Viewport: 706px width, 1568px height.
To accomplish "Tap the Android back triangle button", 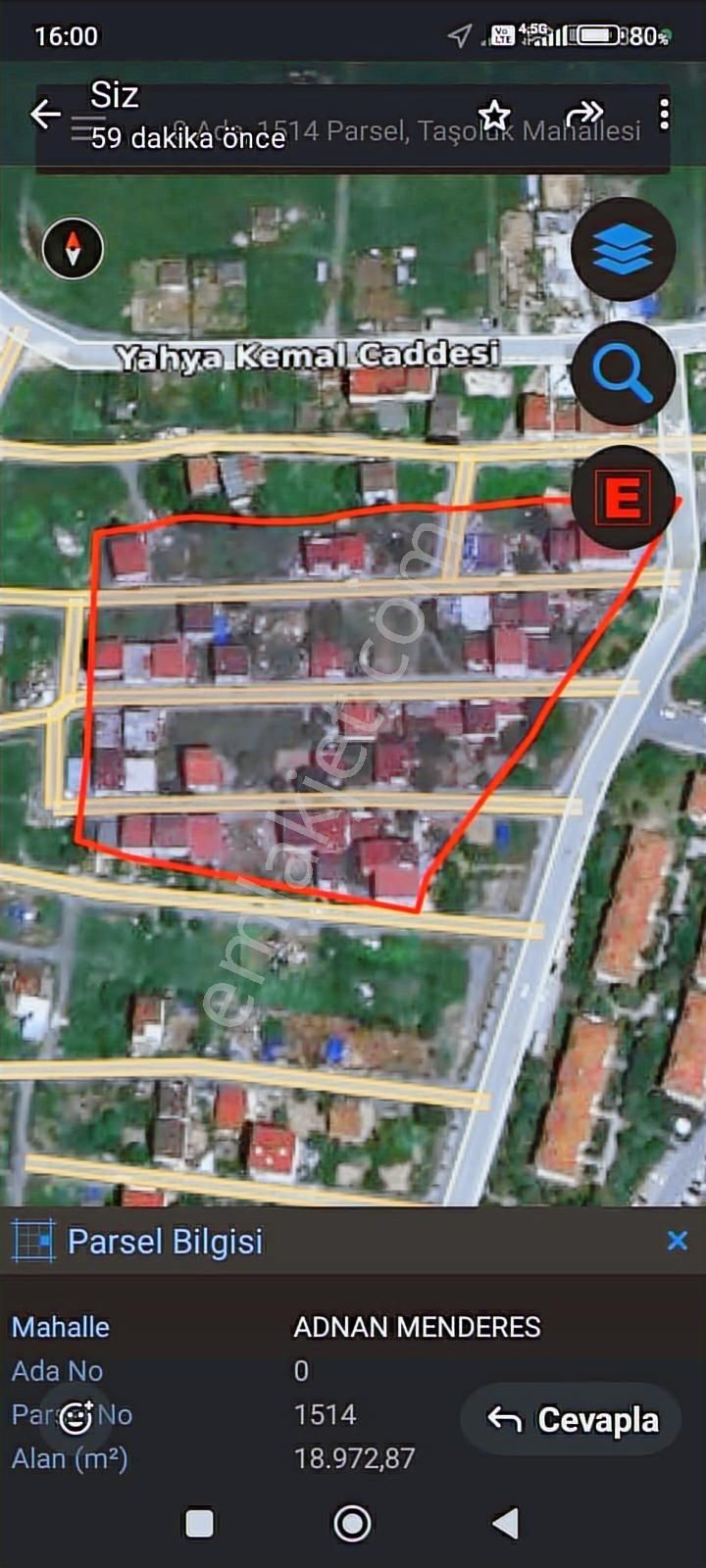I will pos(506,1524).
